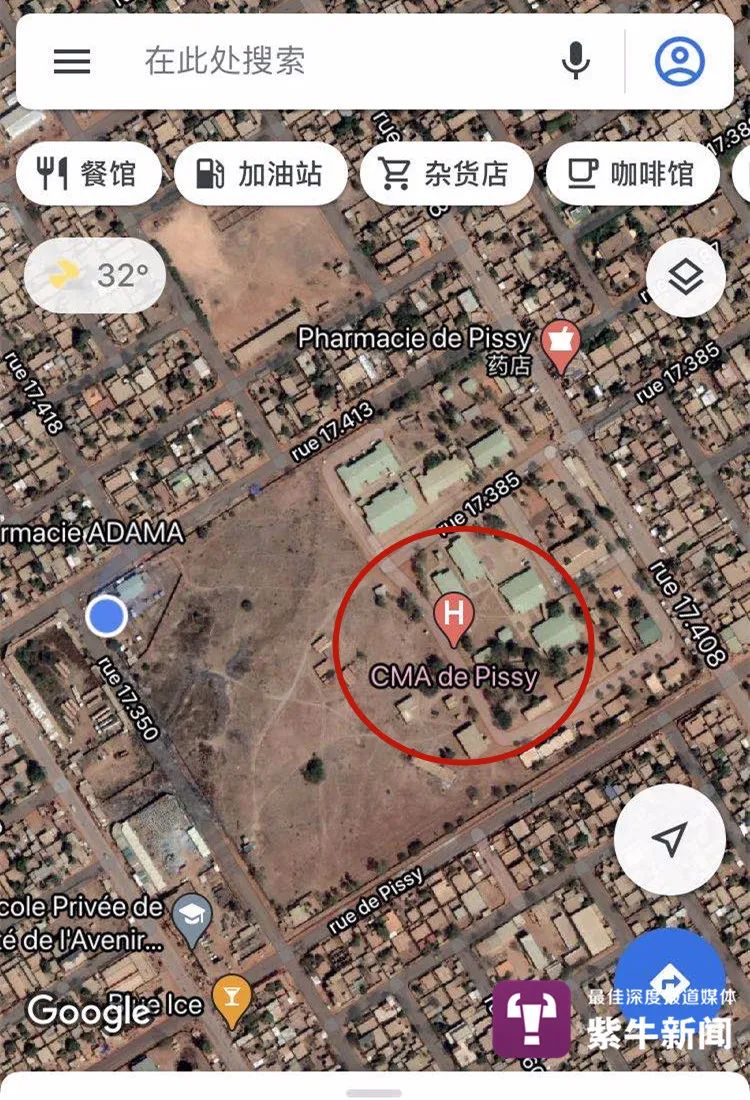
Task: Select the 咖啡馆 chip
Action: pyautogui.click(x=632, y=173)
